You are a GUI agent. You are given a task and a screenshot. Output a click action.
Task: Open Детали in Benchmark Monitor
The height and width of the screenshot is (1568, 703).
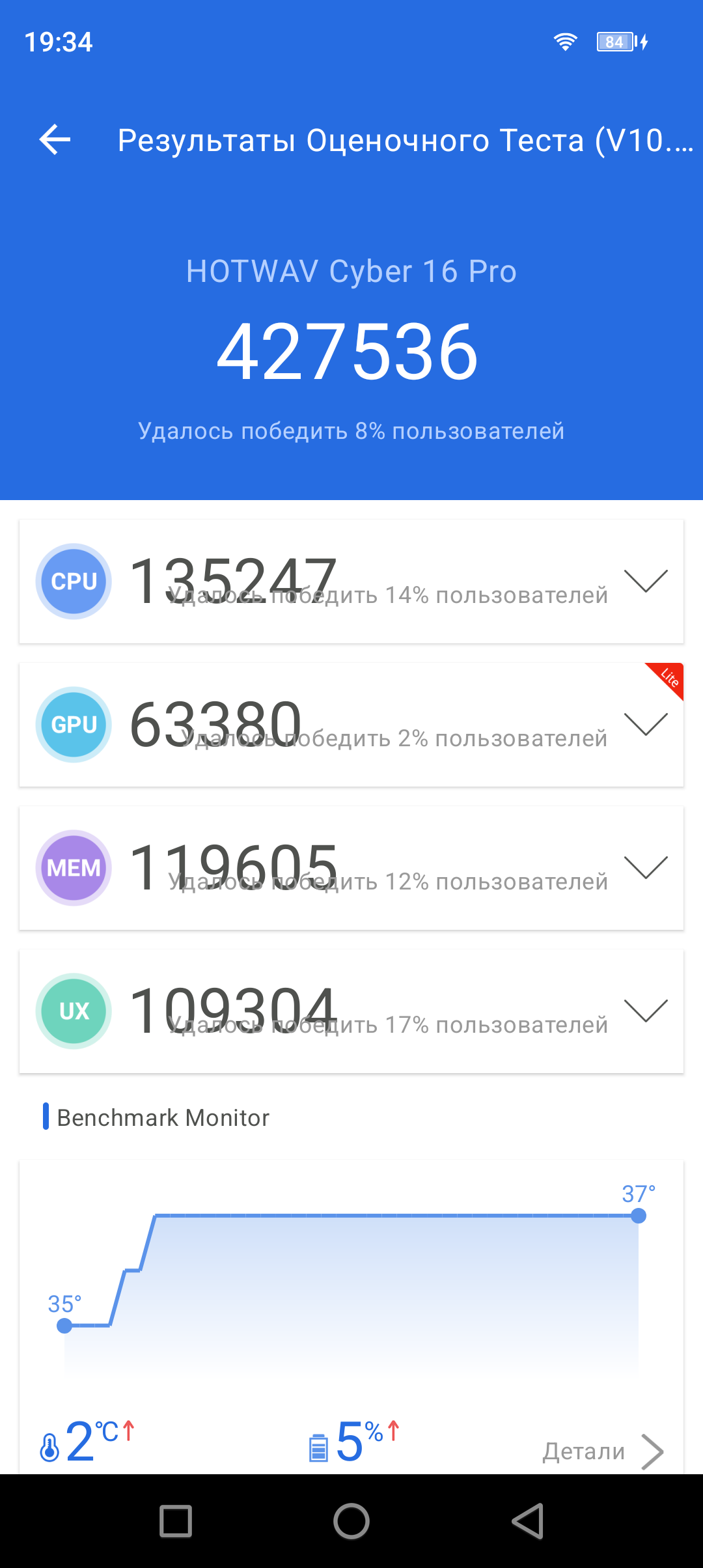pyautogui.click(x=602, y=1451)
